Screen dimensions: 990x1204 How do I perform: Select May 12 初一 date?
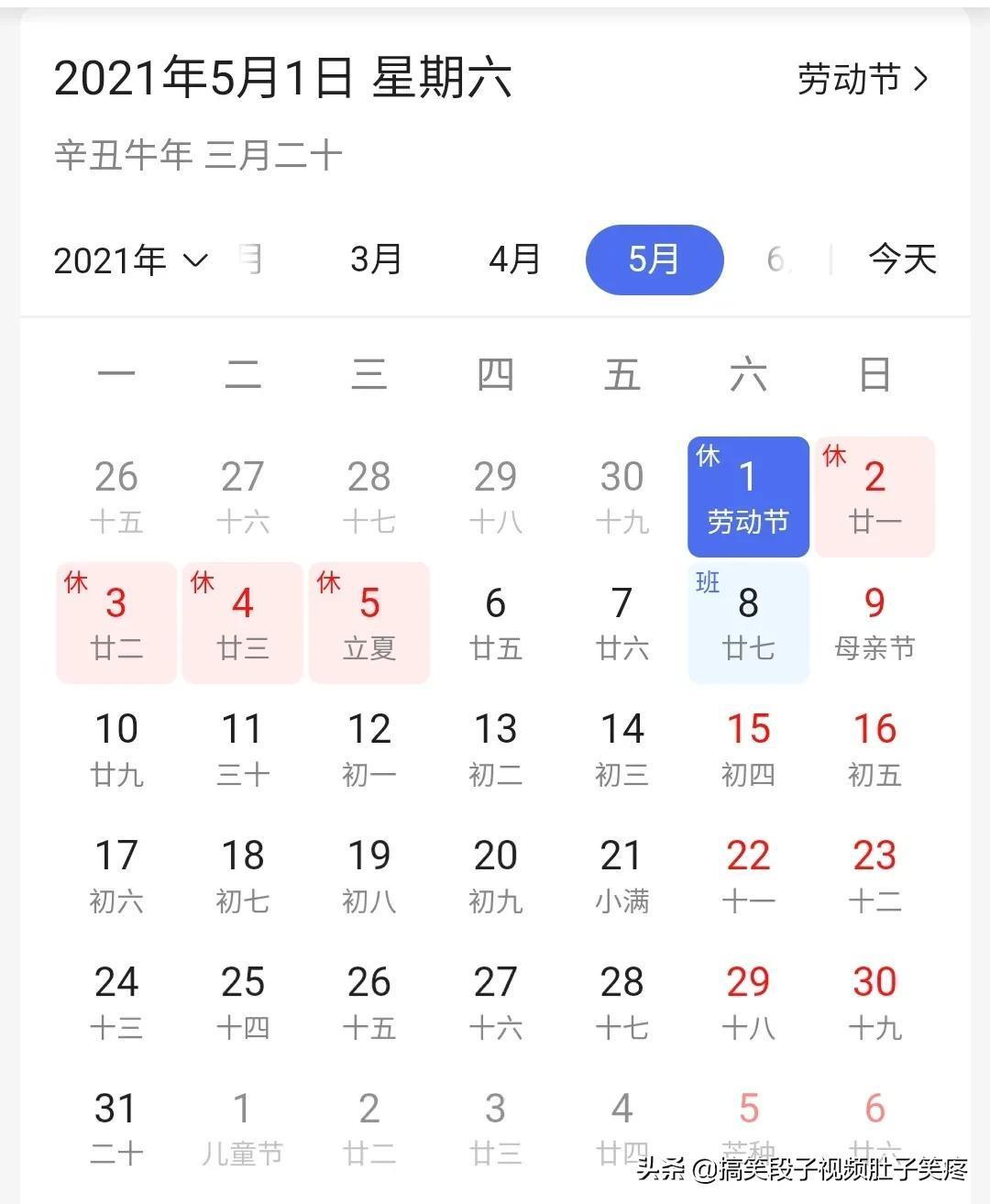click(x=368, y=749)
